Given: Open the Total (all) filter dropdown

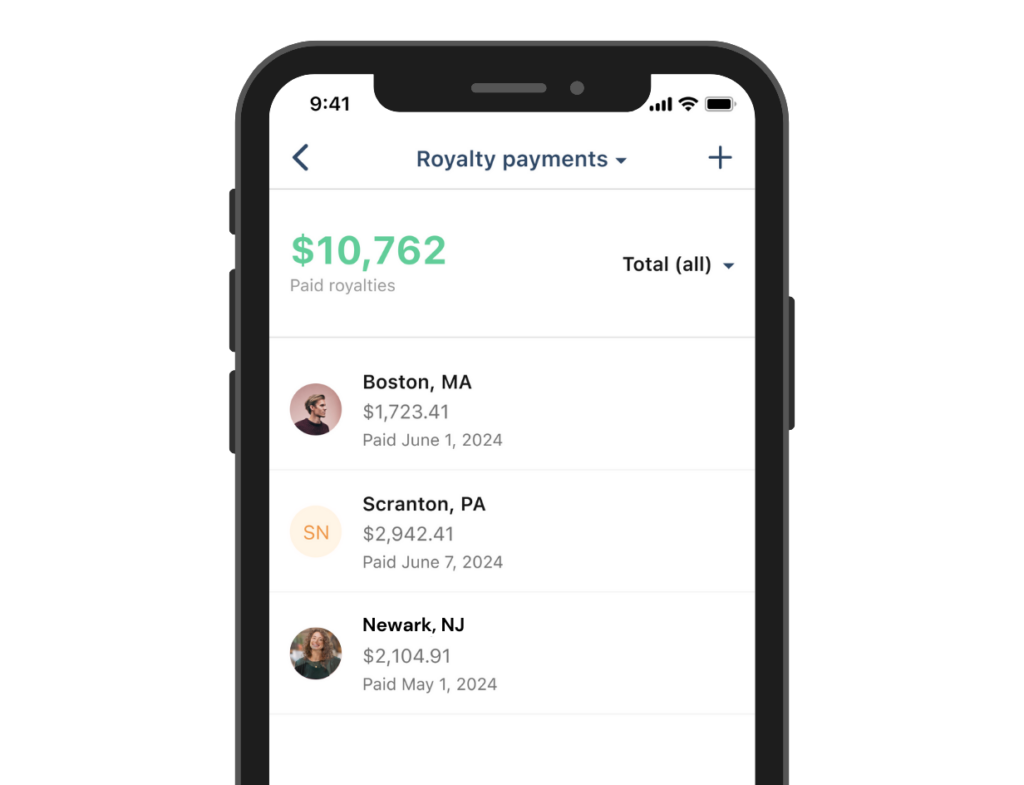Looking at the screenshot, I should [678, 265].
